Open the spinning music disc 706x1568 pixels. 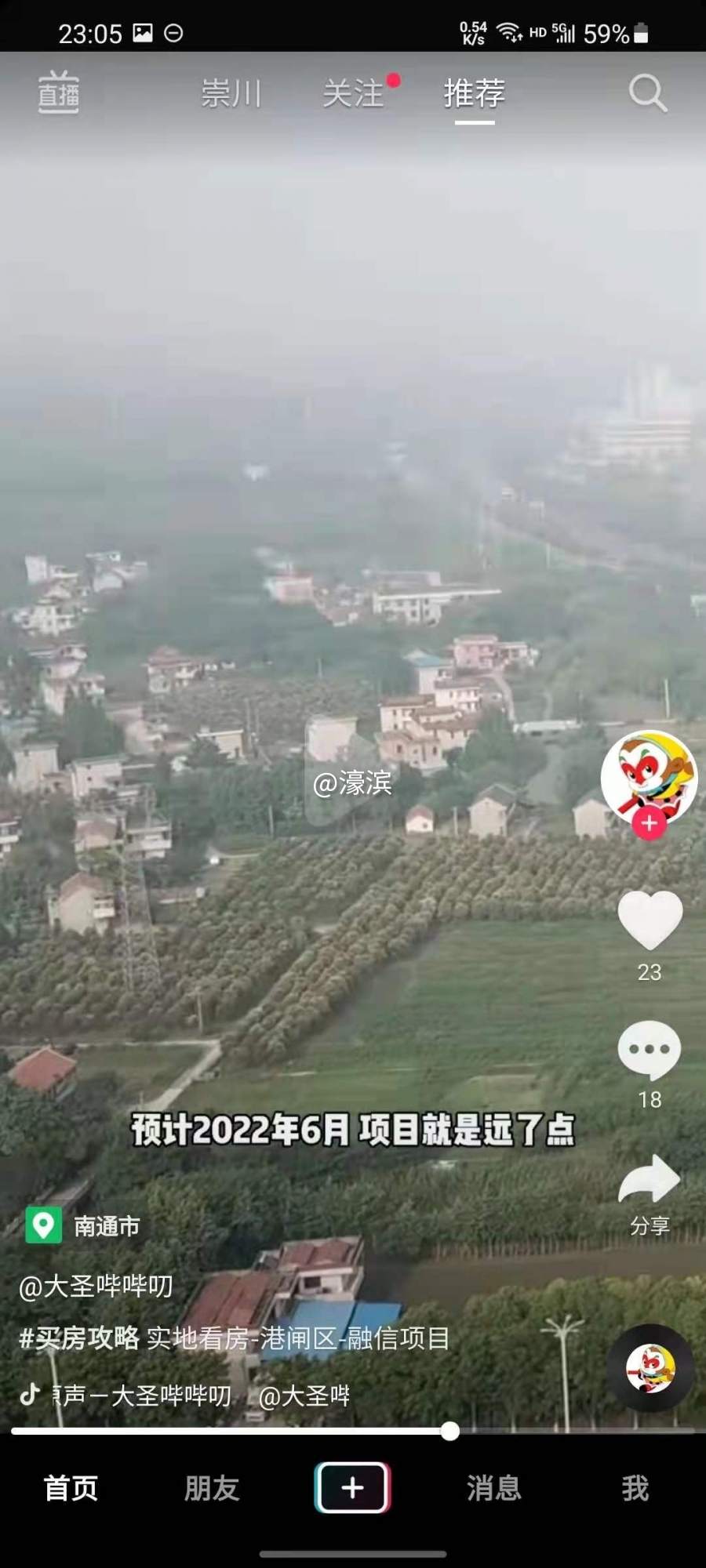pyautogui.click(x=650, y=1368)
